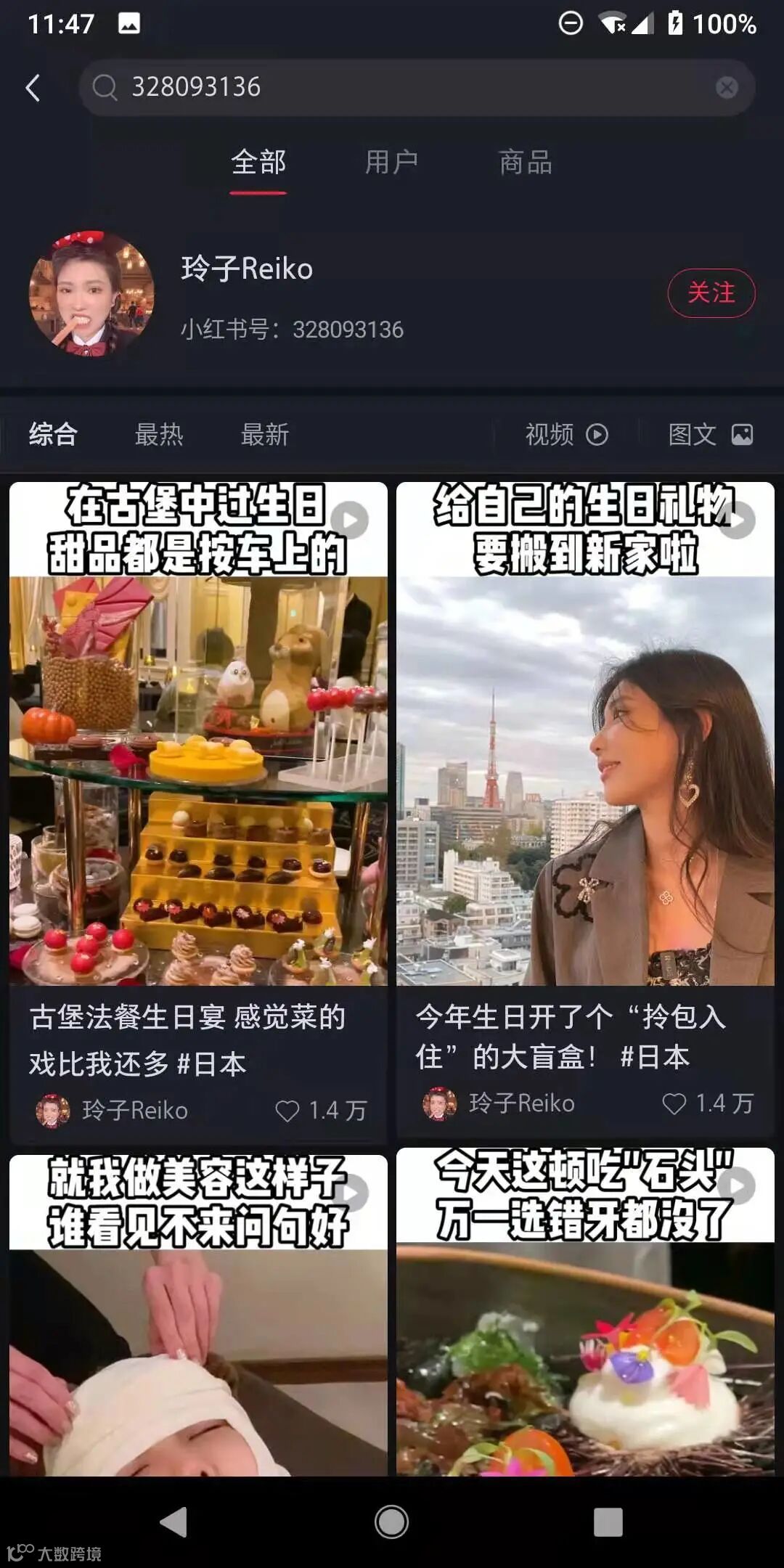The height and width of the screenshot is (1568, 784).
Task: Tap the system home button
Action: (x=391, y=1522)
